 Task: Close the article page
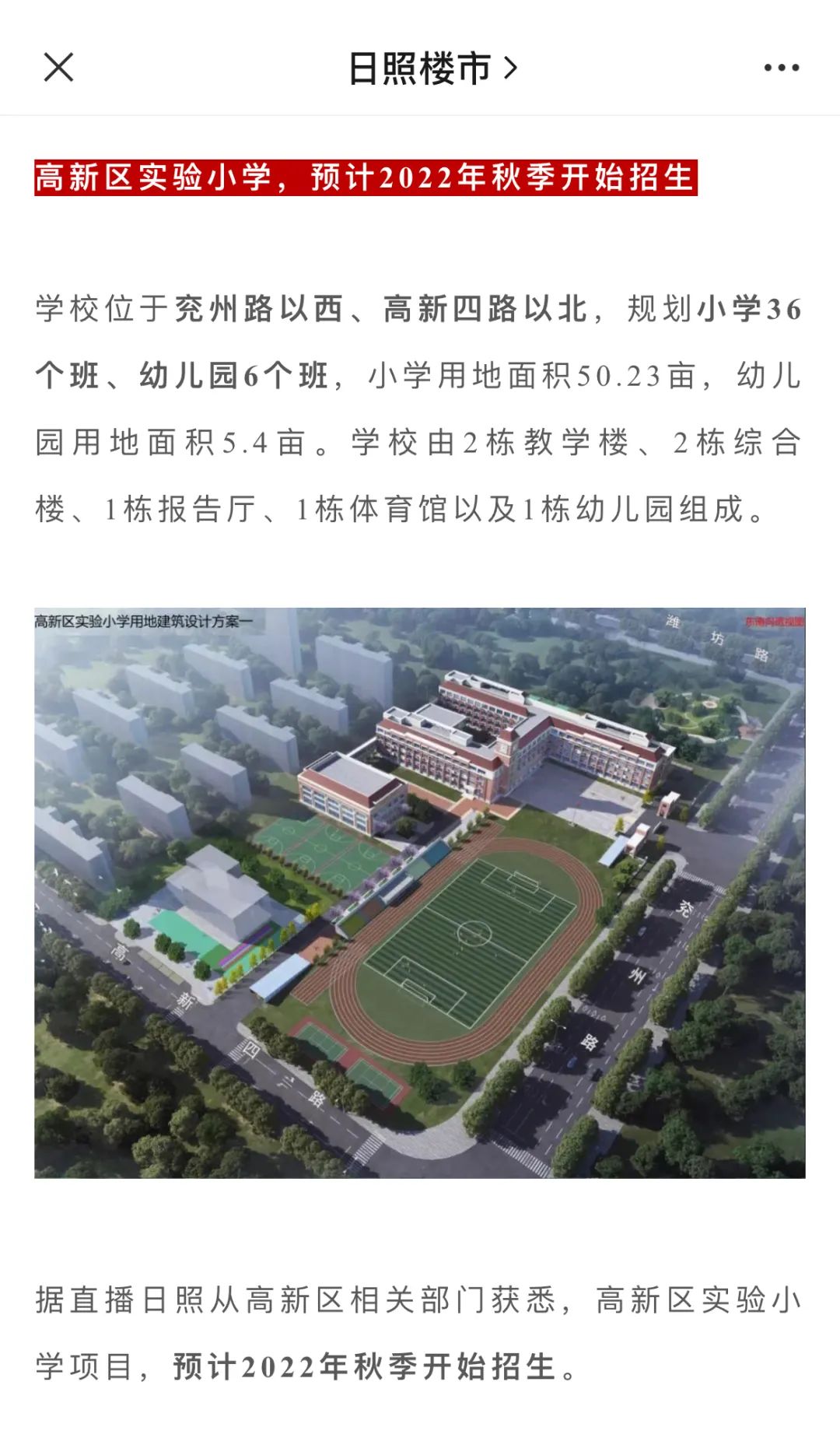pyautogui.click(x=58, y=67)
